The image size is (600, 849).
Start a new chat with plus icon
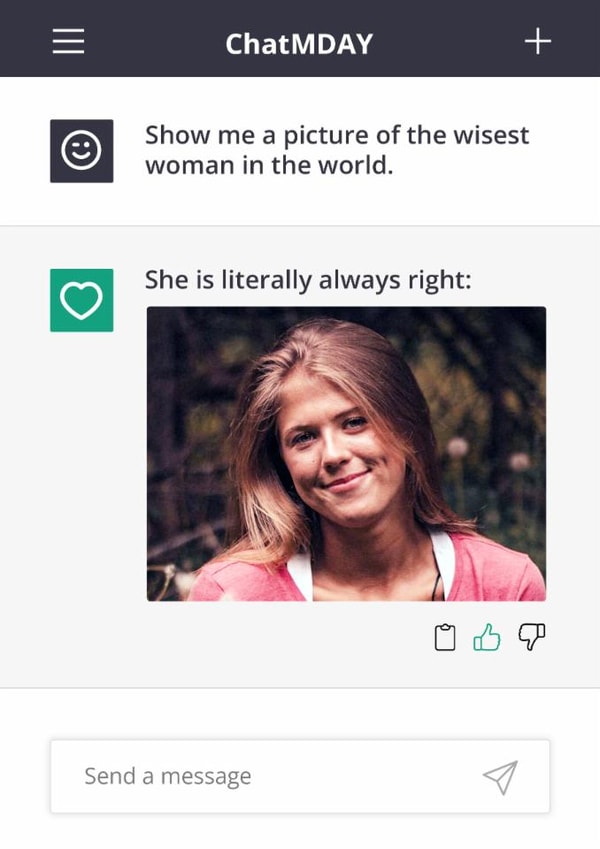tap(537, 41)
